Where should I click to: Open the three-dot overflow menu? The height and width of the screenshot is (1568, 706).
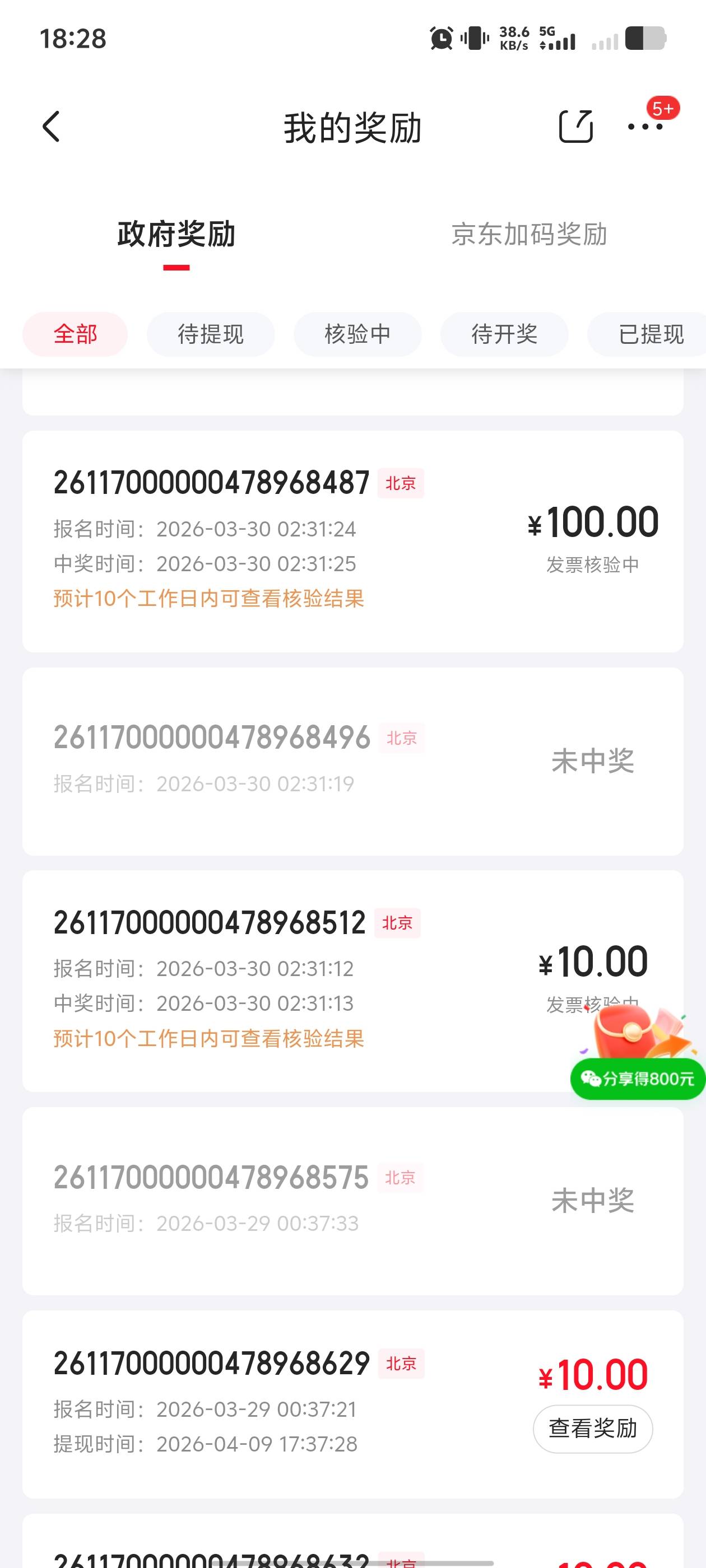[x=645, y=127]
